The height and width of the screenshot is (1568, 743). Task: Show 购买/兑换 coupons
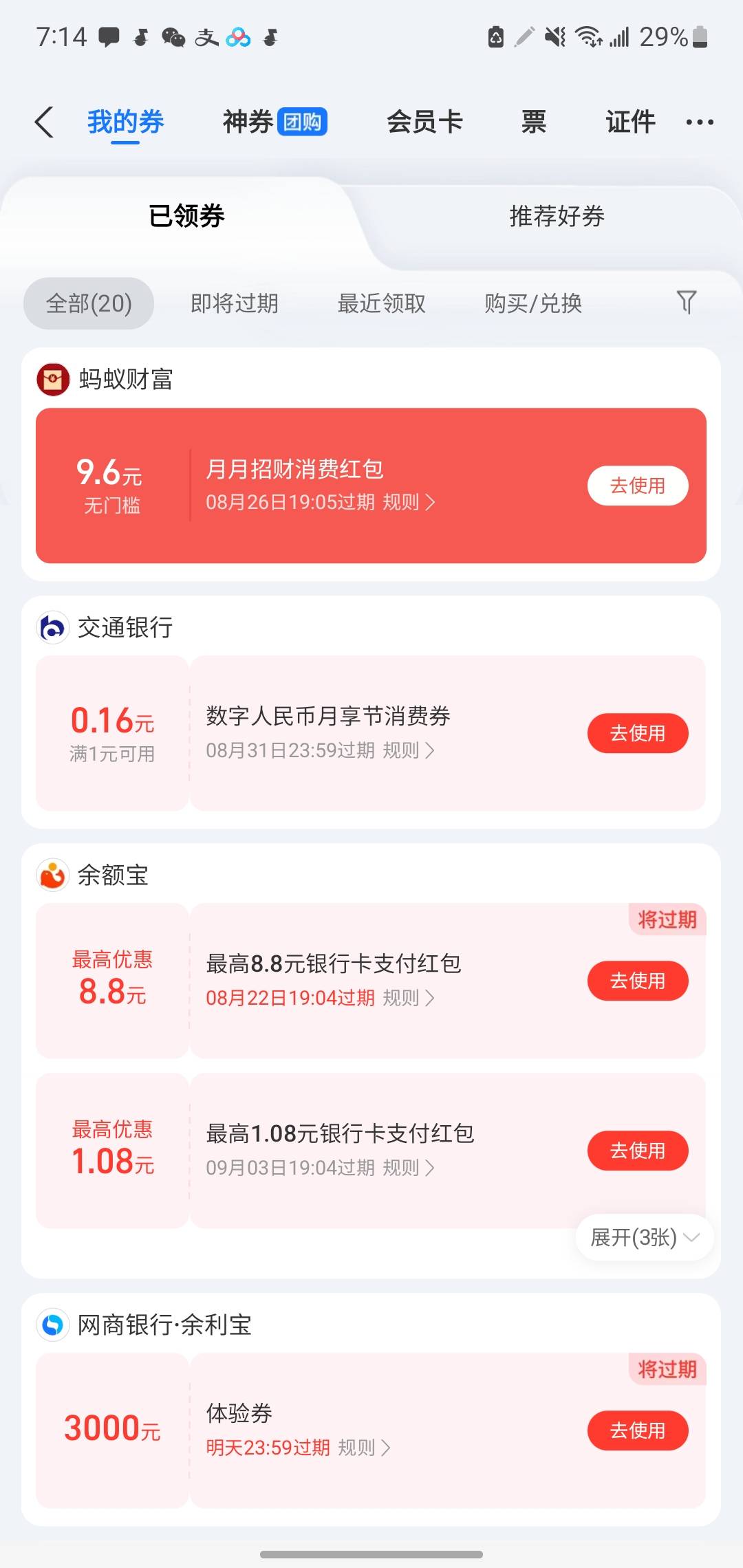[x=533, y=303]
